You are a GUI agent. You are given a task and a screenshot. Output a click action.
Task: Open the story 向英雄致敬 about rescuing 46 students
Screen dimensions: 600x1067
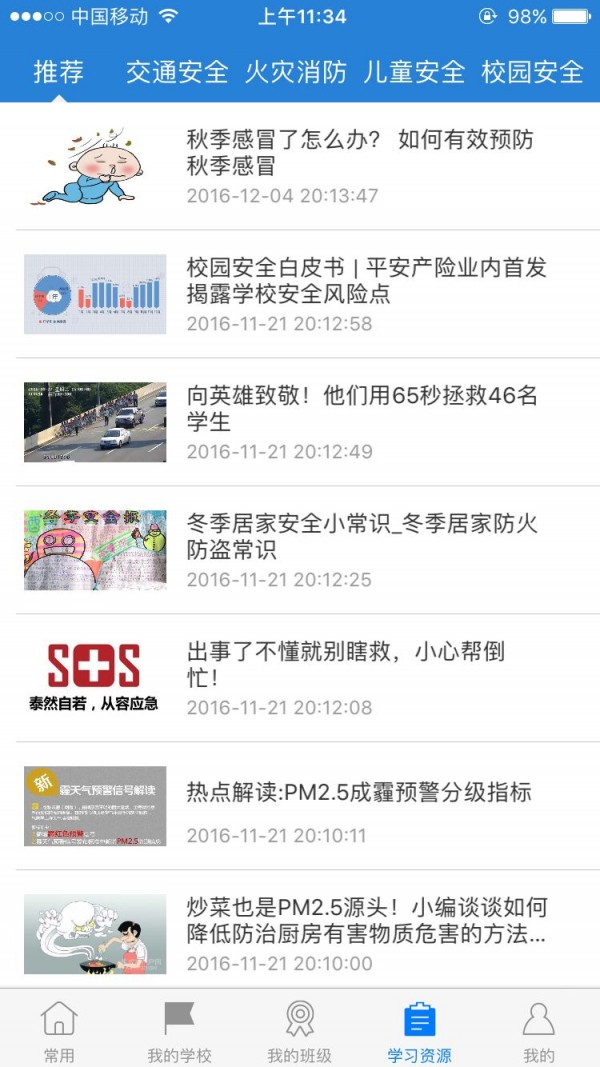362,409
